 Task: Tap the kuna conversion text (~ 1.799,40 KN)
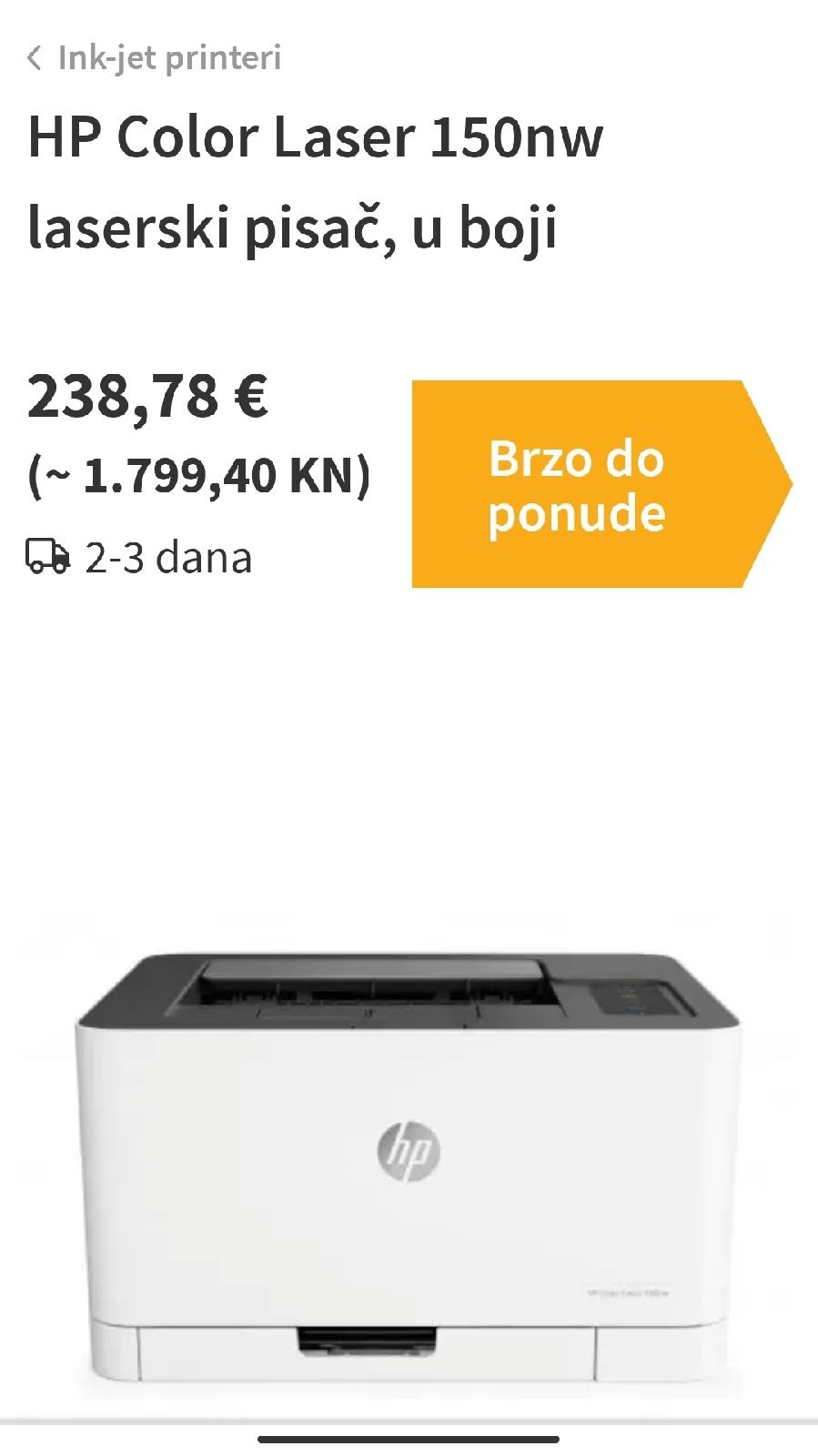click(198, 472)
